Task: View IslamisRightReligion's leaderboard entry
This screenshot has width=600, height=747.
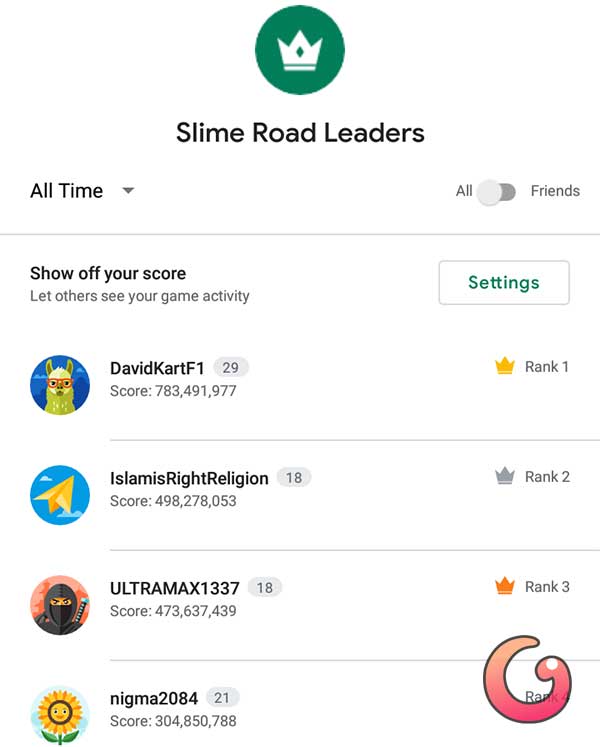Action: coord(189,478)
